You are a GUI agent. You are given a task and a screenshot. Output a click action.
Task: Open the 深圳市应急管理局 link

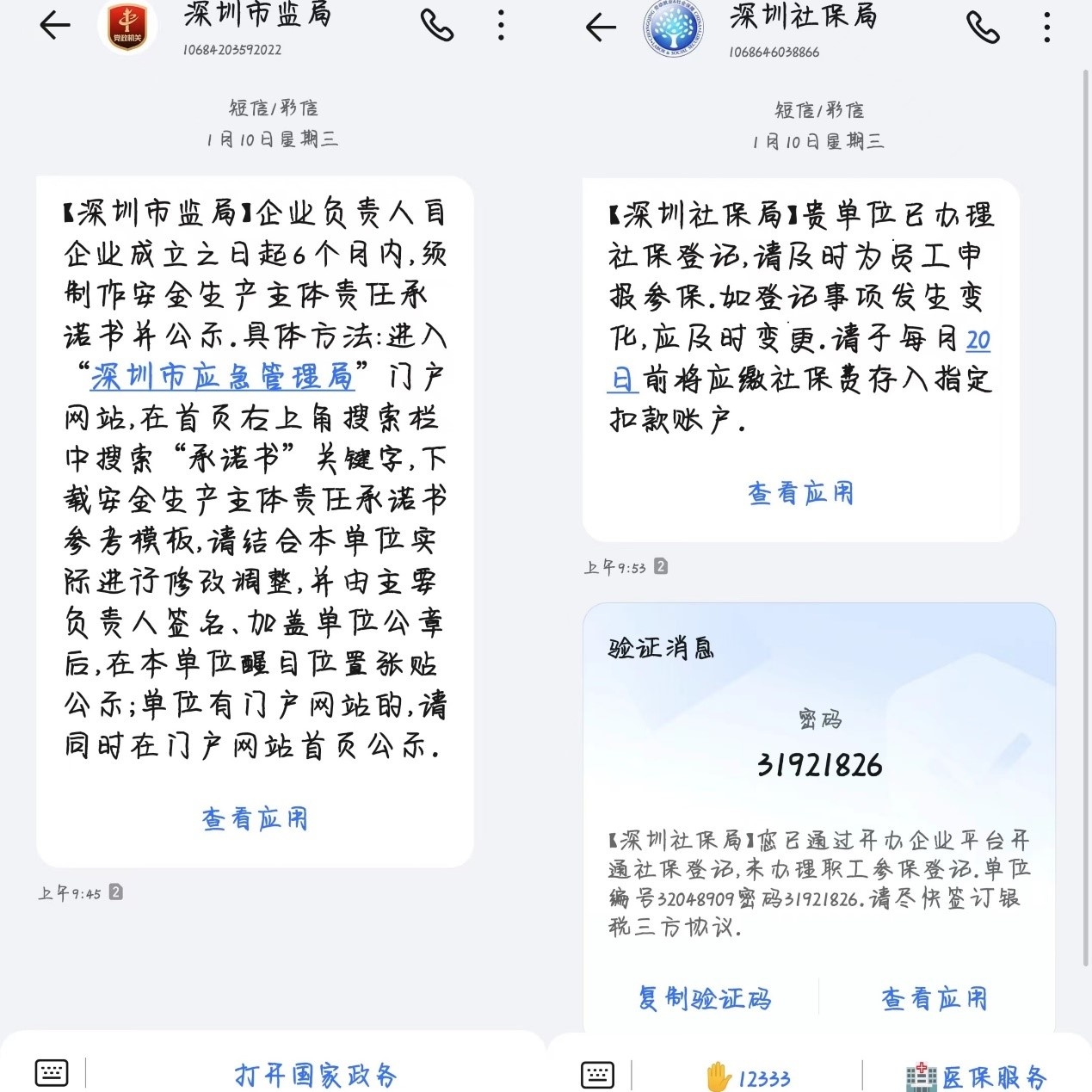(222, 377)
